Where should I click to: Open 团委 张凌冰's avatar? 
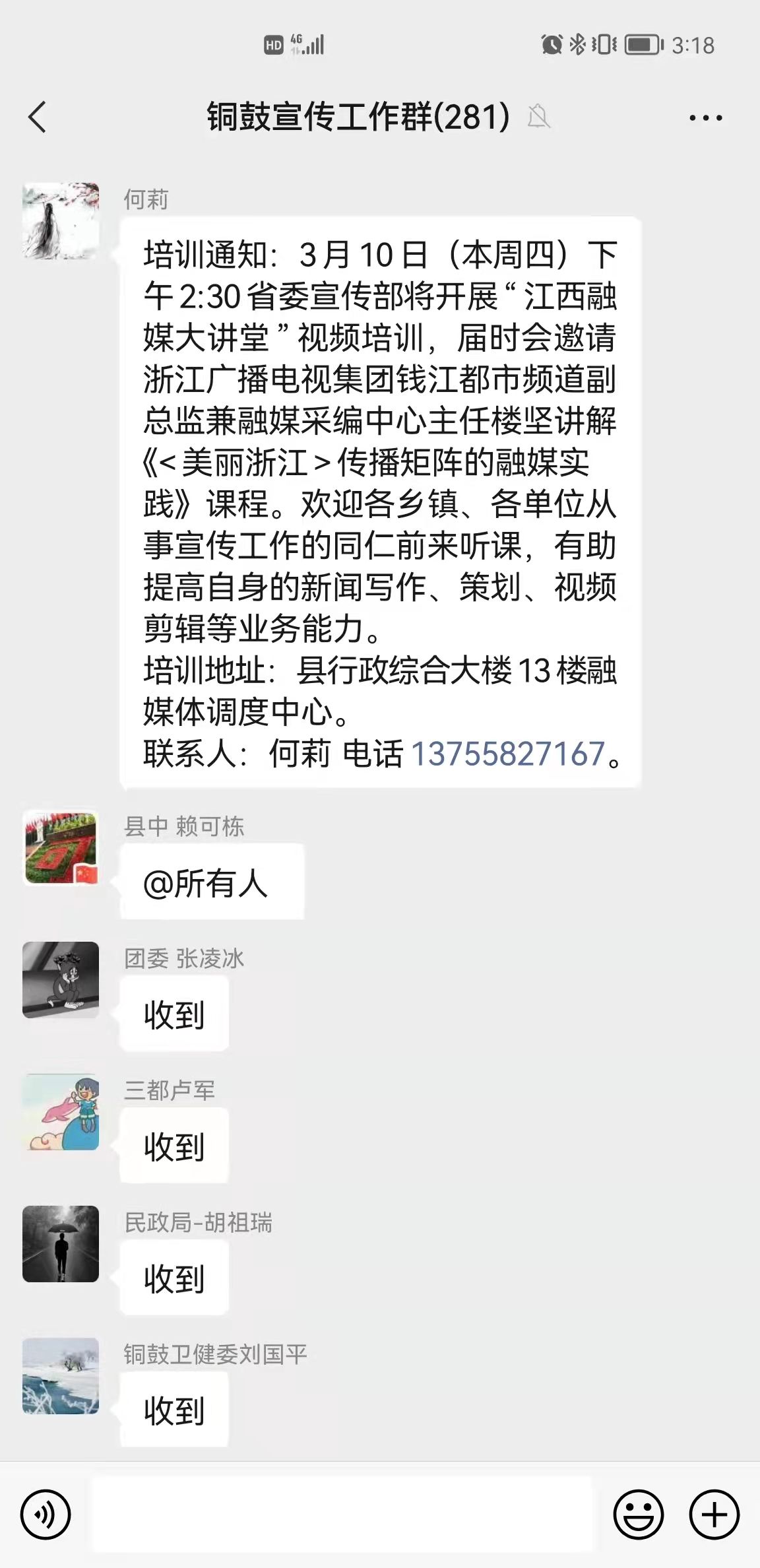(x=61, y=980)
